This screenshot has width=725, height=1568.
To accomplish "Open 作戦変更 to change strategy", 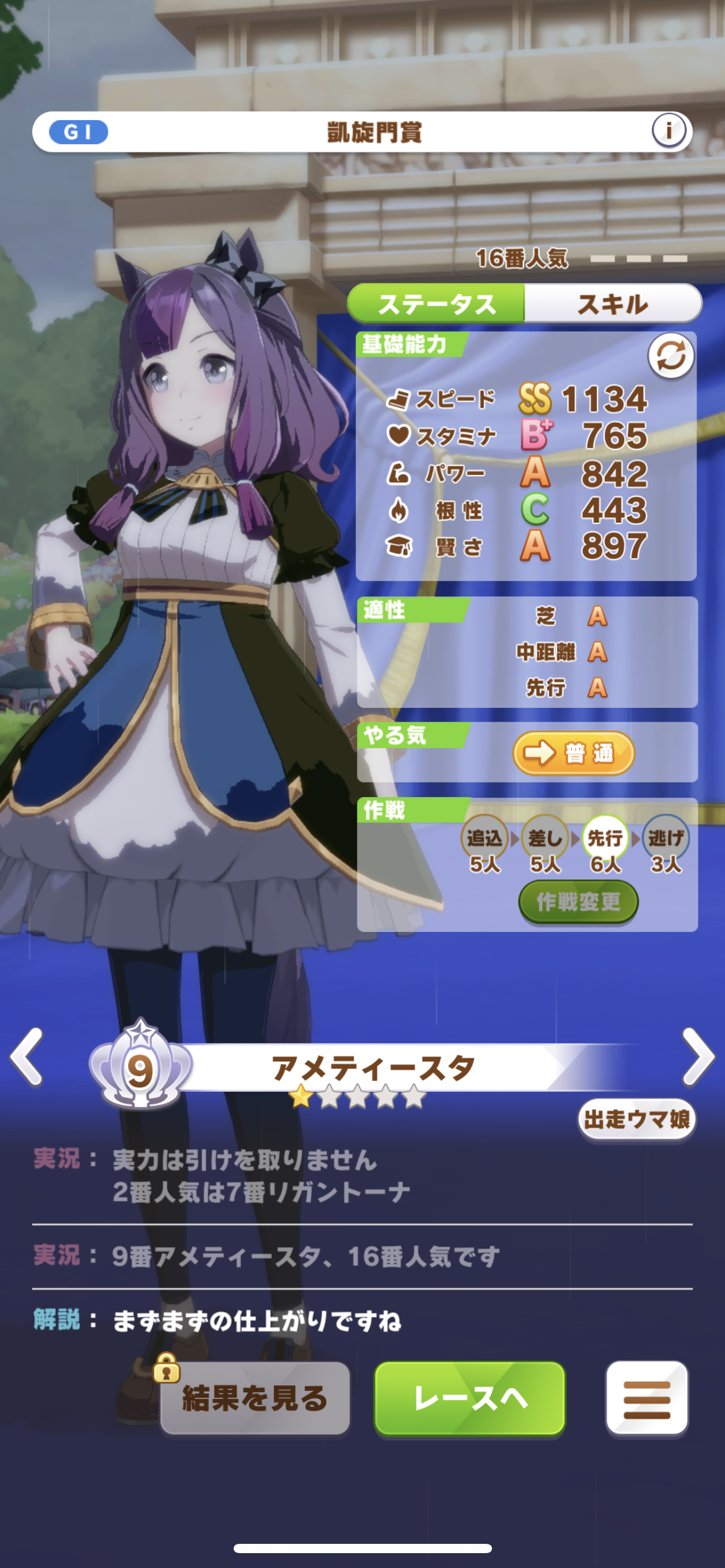I will 578,902.
